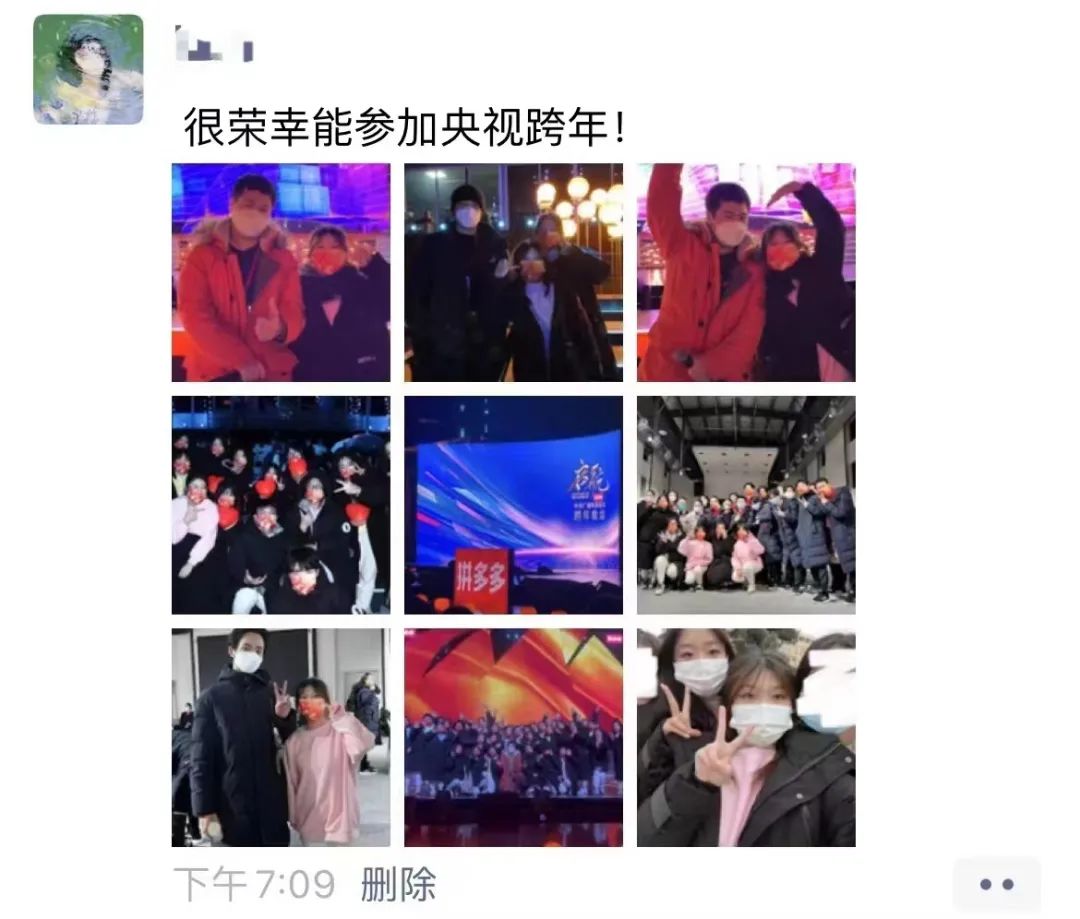Open the poster's profile avatar

(88, 69)
